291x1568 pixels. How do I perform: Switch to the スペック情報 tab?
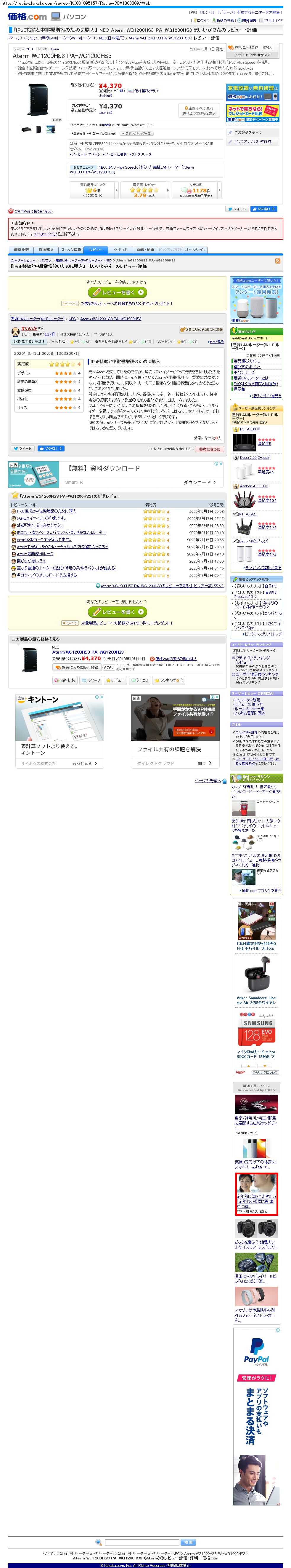(x=70, y=250)
